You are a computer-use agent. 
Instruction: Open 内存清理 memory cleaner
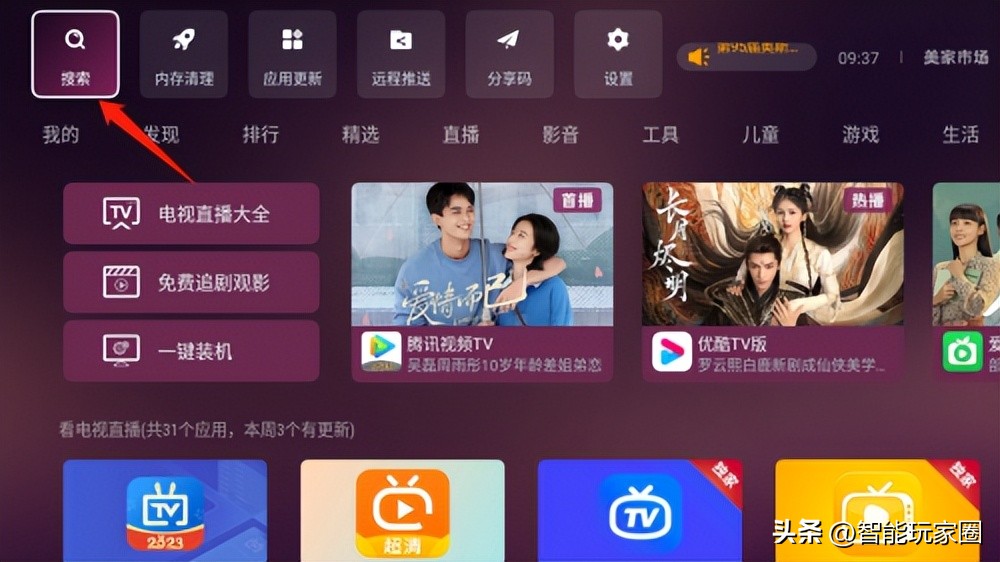(x=184, y=54)
